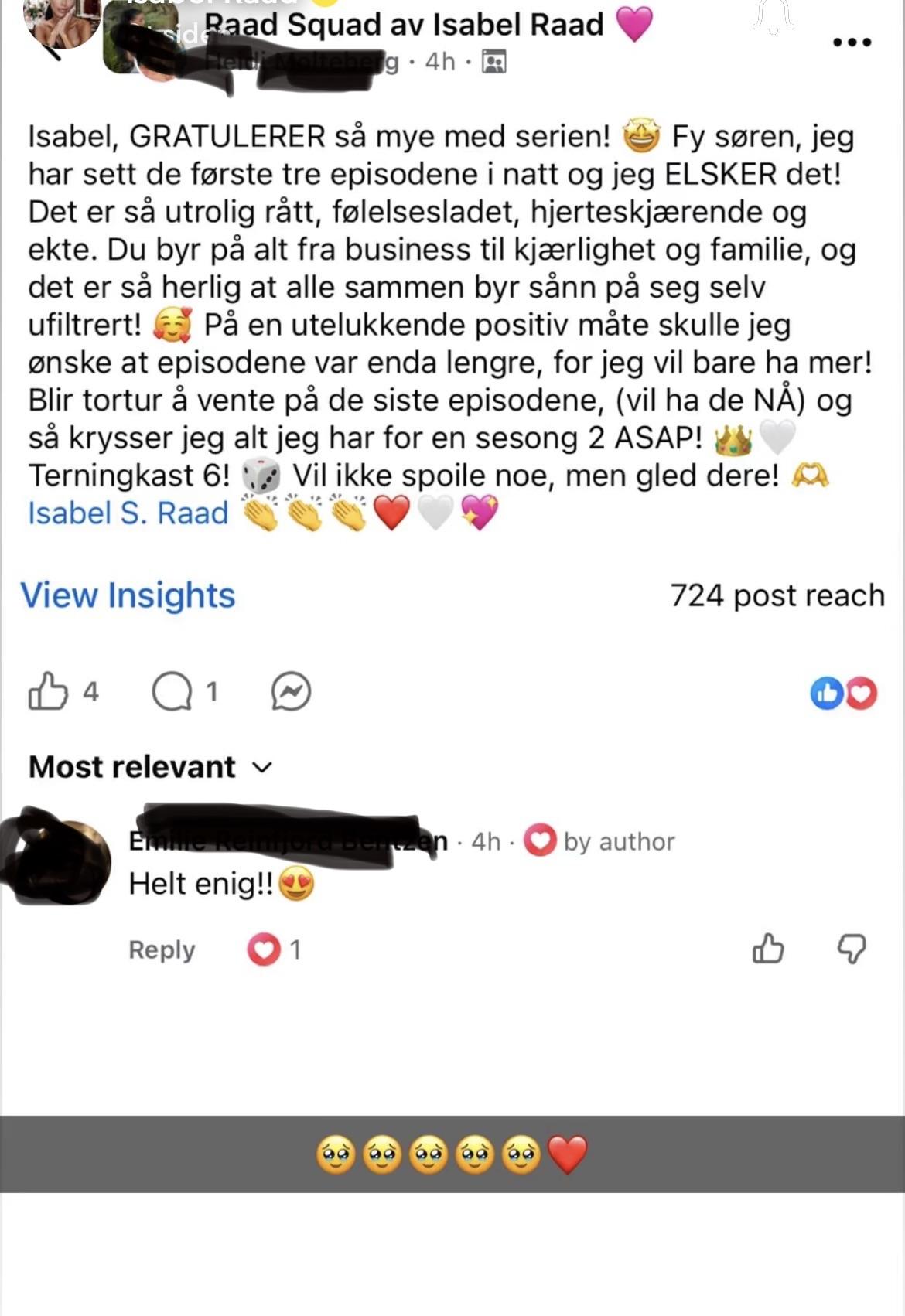Open the three-dot overflow menu
Viewport: 905px width, 1316px height.
pos(852,43)
